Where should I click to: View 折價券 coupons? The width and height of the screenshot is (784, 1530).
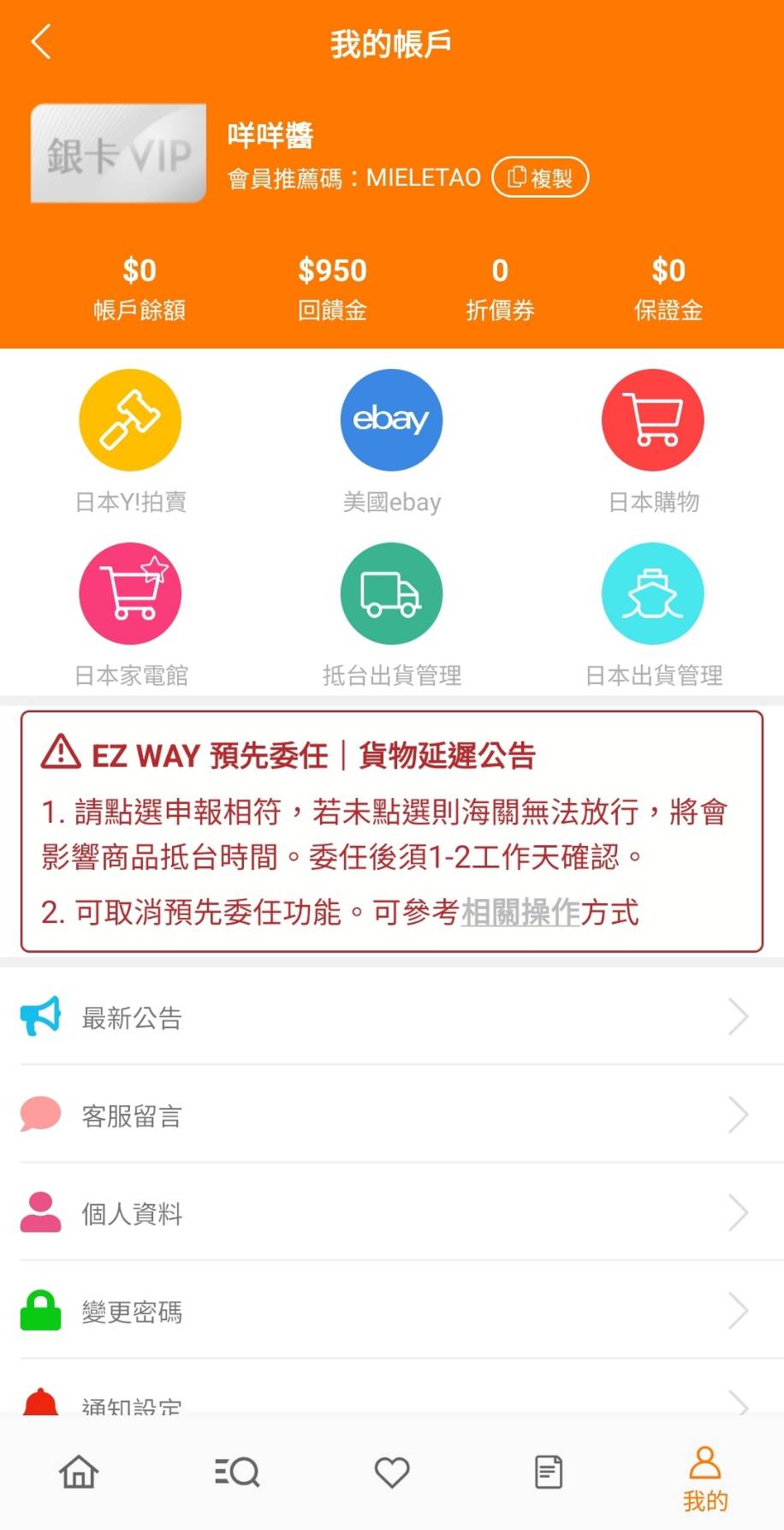[x=500, y=288]
